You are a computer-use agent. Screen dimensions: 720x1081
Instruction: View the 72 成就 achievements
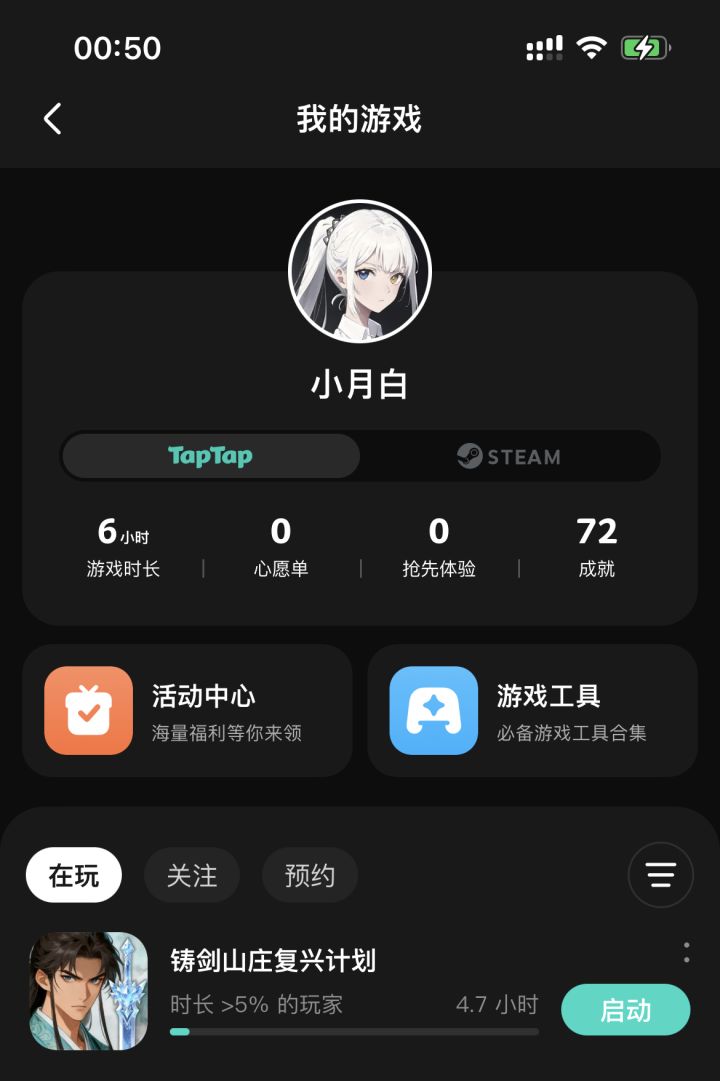tap(597, 545)
